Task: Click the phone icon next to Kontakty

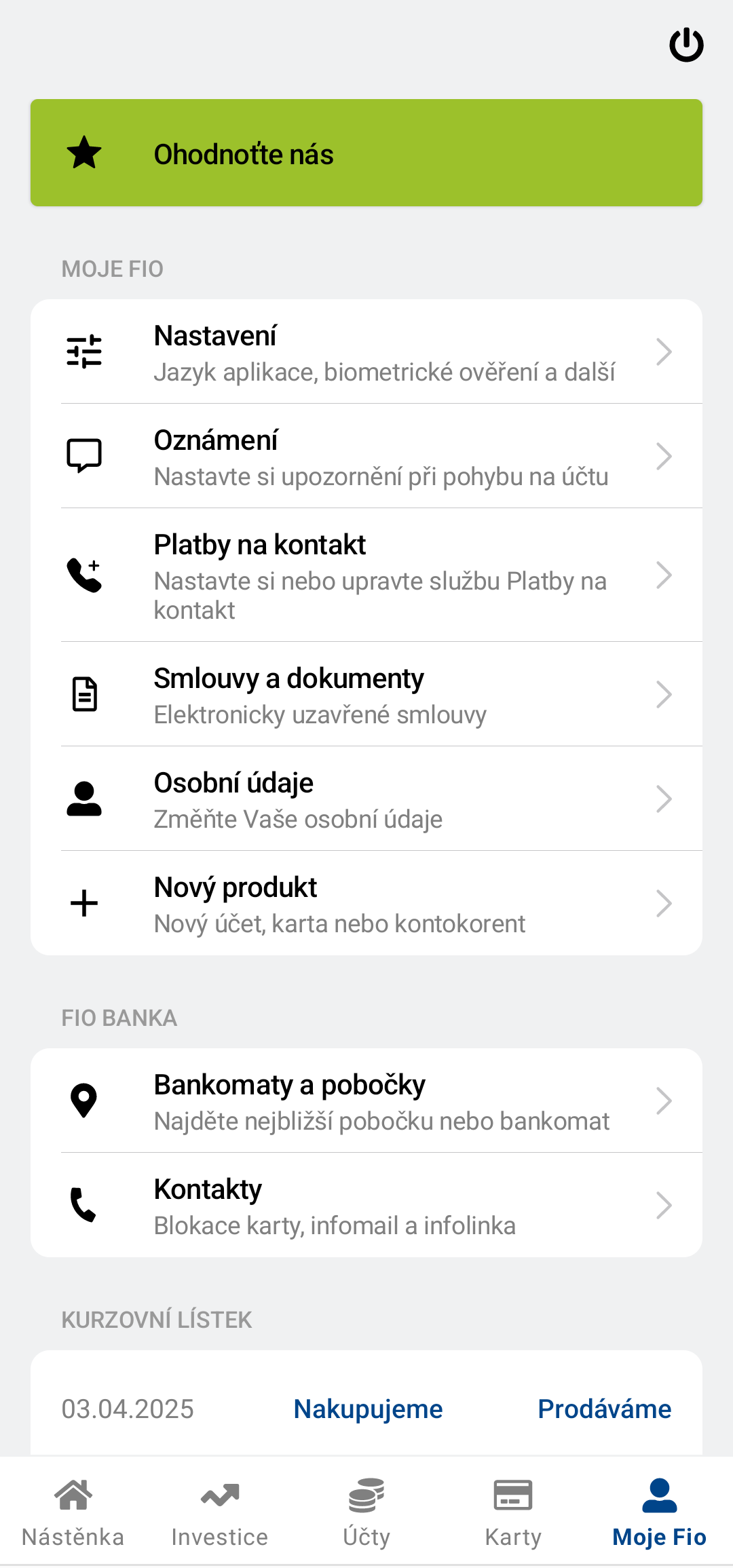Action: coord(83,1204)
